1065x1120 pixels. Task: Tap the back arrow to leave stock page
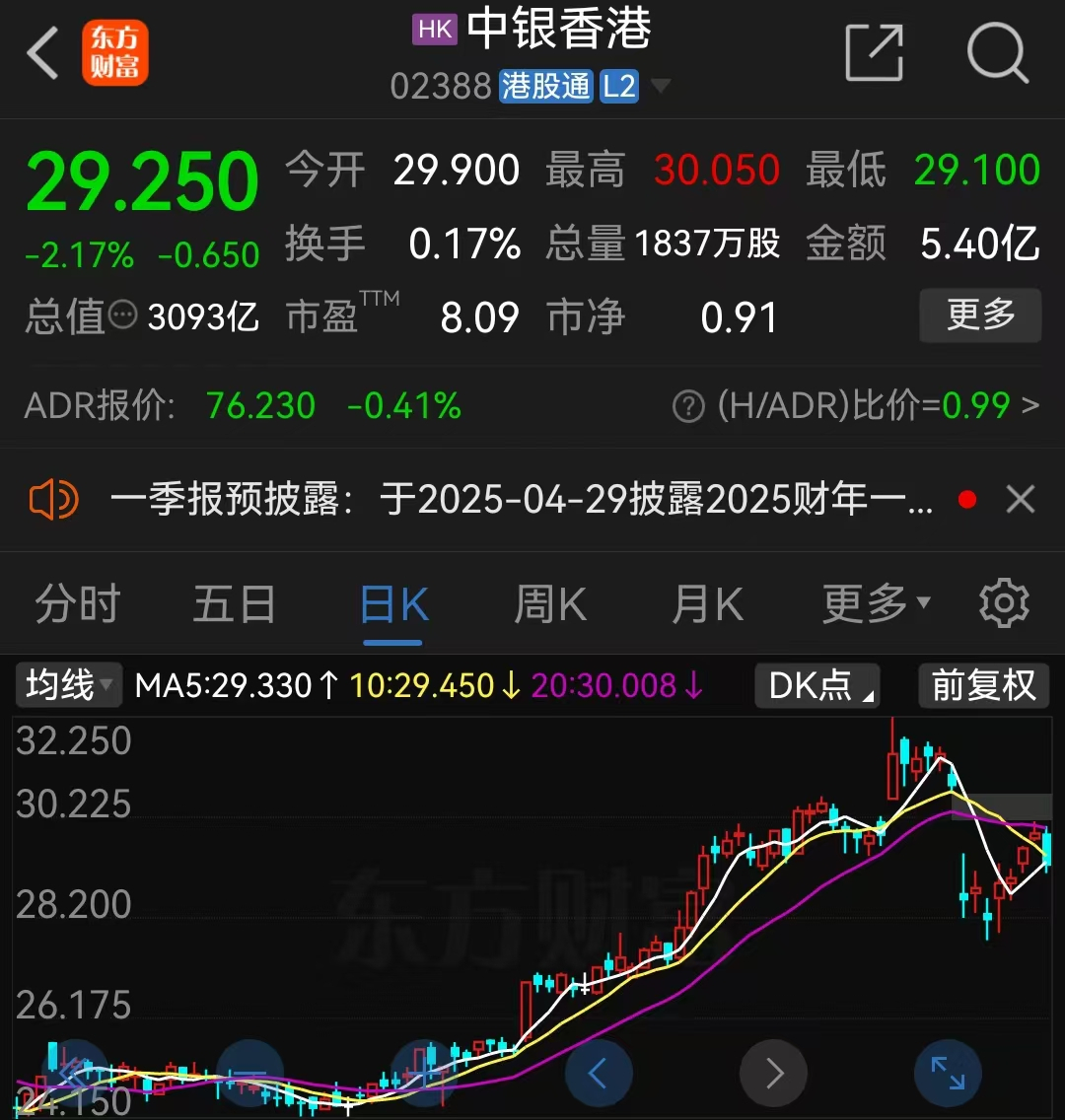pyautogui.click(x=41, y=53)
